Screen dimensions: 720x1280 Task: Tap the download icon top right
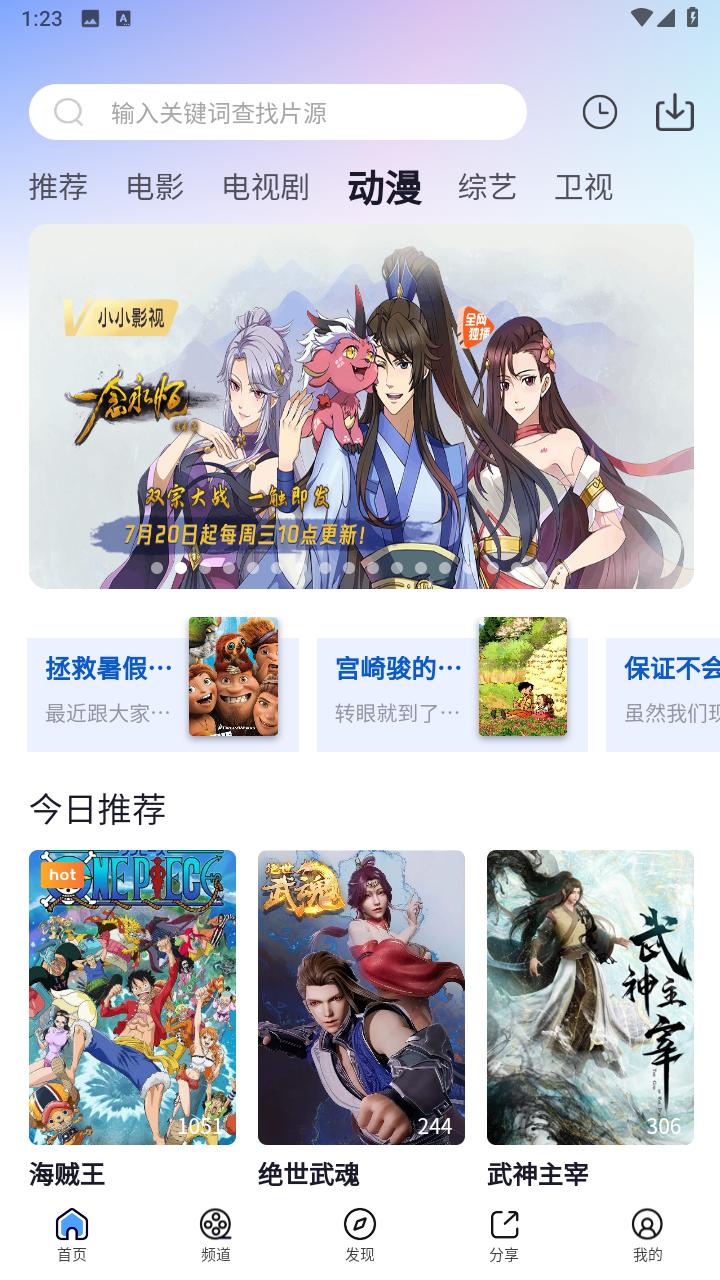click(674, 111)
